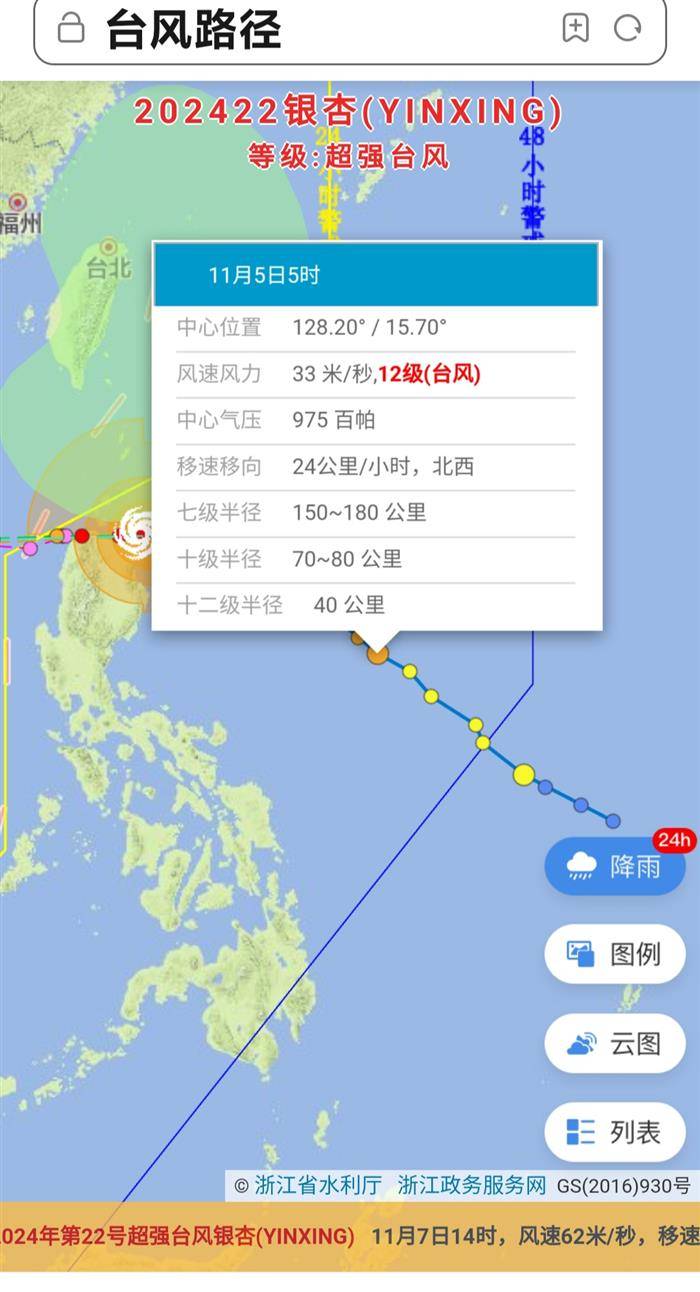The image size is (700, 1292).
Task: Tap the address bar titled 台风路径
Action: [x=300, y=29]
